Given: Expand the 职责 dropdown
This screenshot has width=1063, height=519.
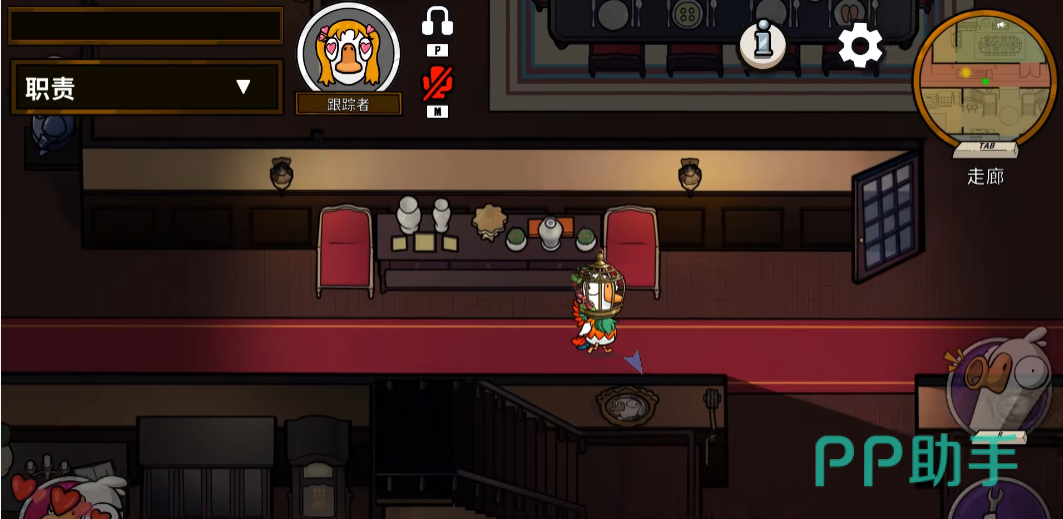Looking at the screenshot, I should pyautogui.click(x=146, y=88).
